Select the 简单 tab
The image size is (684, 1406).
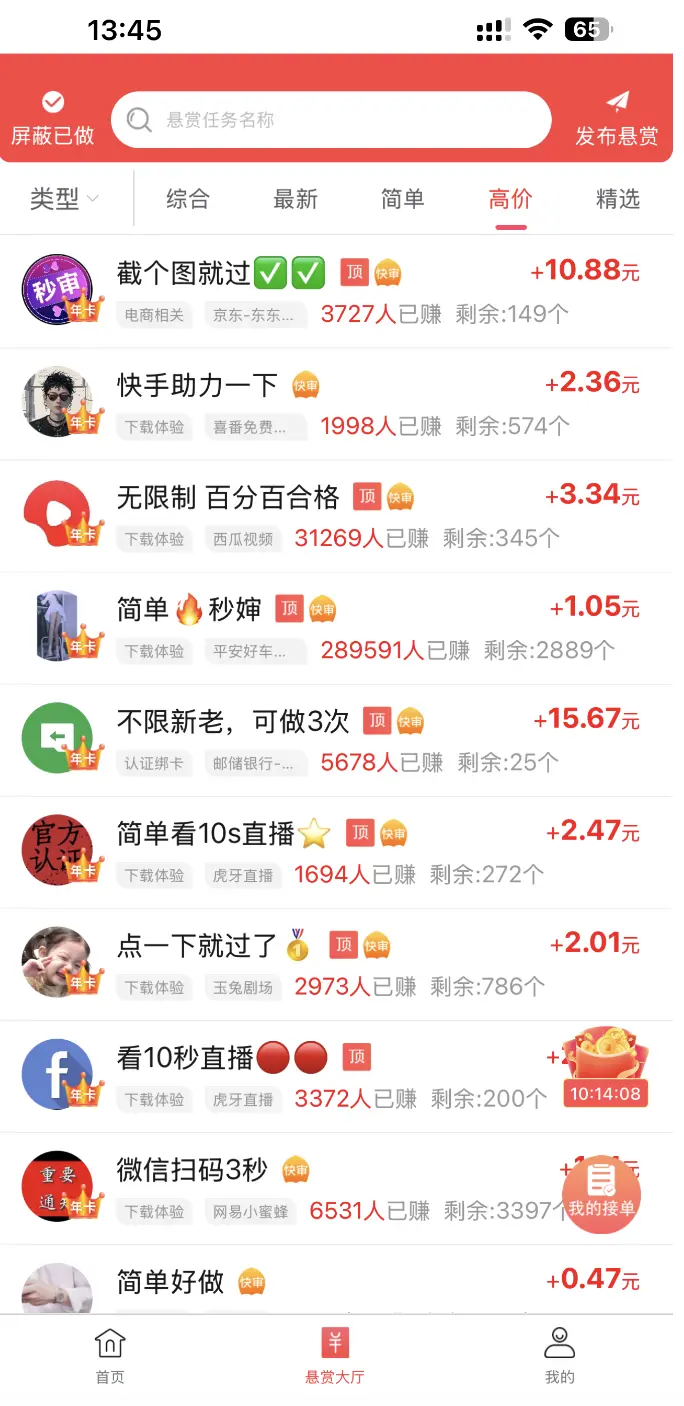[x=403, y=199]
